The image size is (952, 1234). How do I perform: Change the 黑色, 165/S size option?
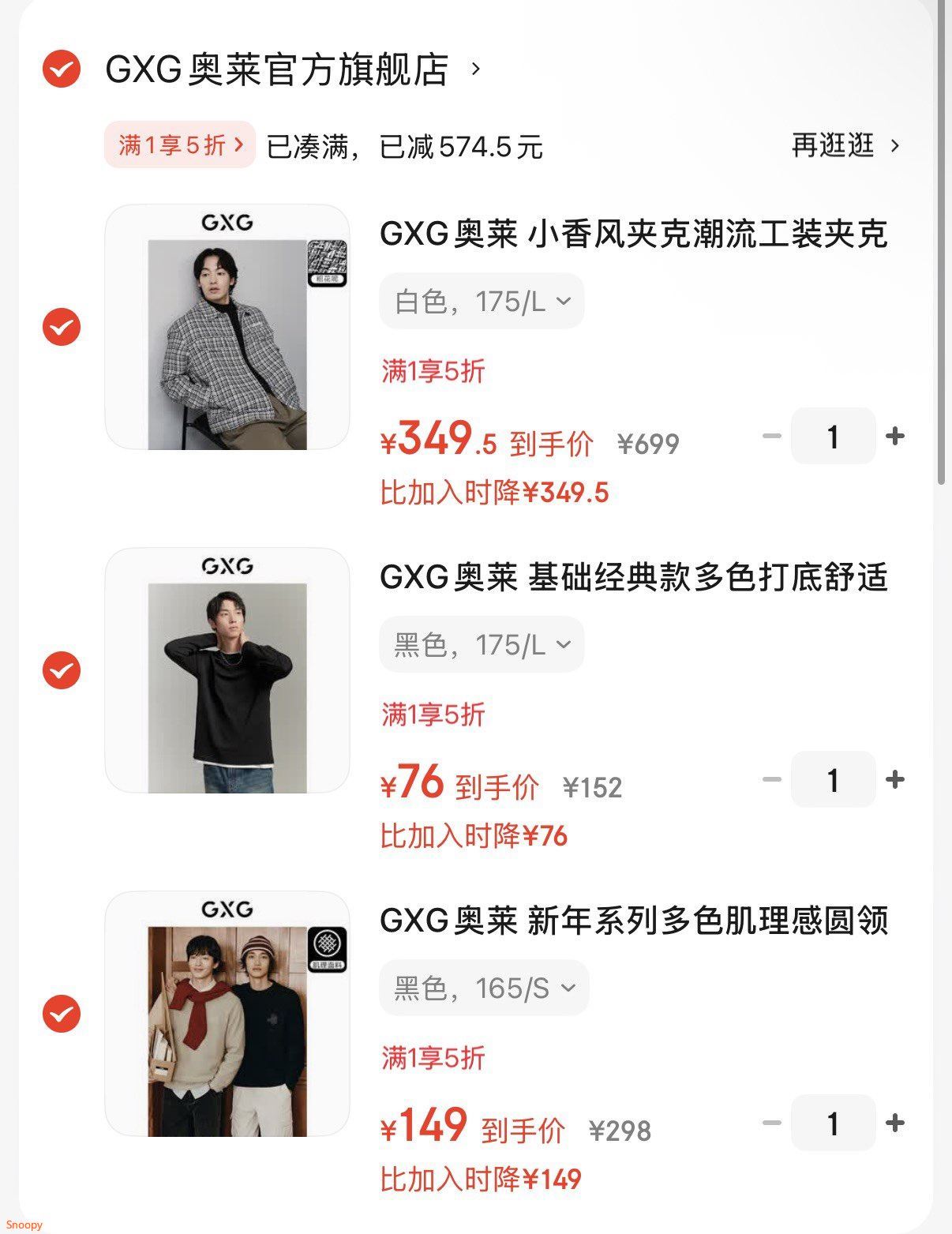(x=484, y=988)
